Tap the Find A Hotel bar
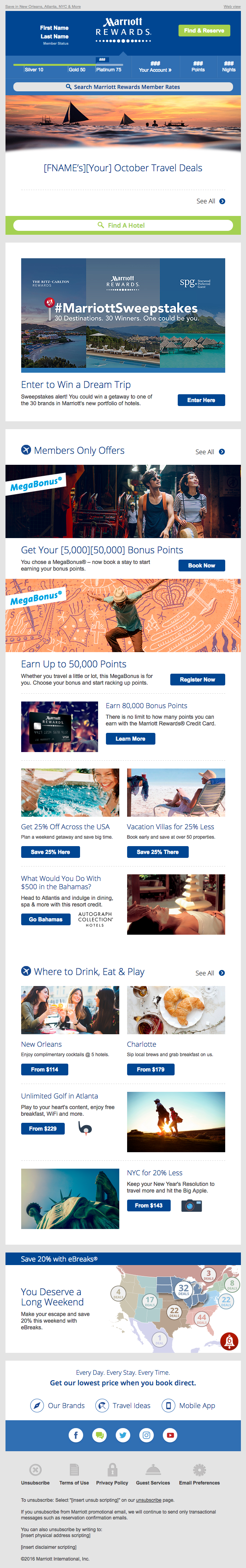This screenshot has height=1568, width=246. (x=123, y=225)
